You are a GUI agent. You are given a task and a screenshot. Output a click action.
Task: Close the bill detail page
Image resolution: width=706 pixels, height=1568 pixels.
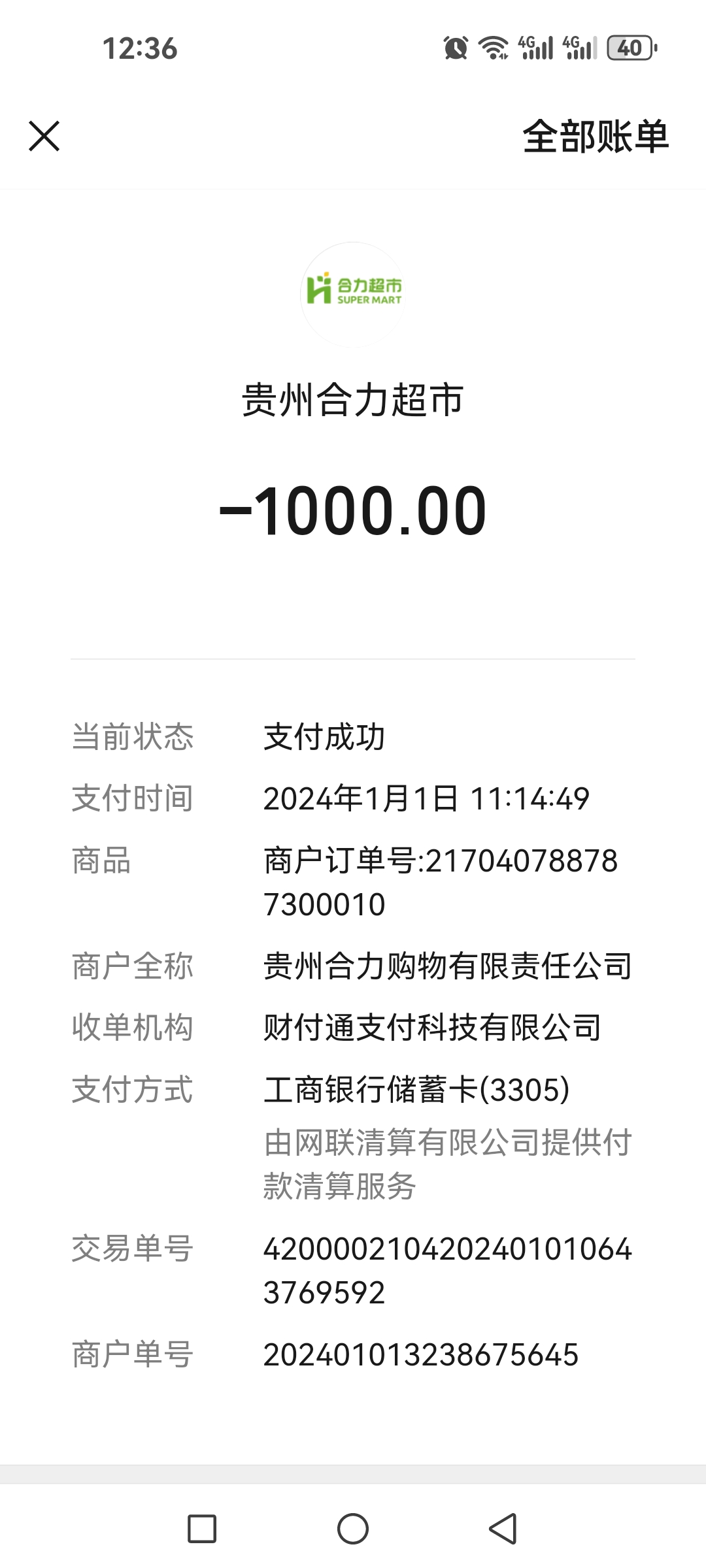(x=44, y=137)
